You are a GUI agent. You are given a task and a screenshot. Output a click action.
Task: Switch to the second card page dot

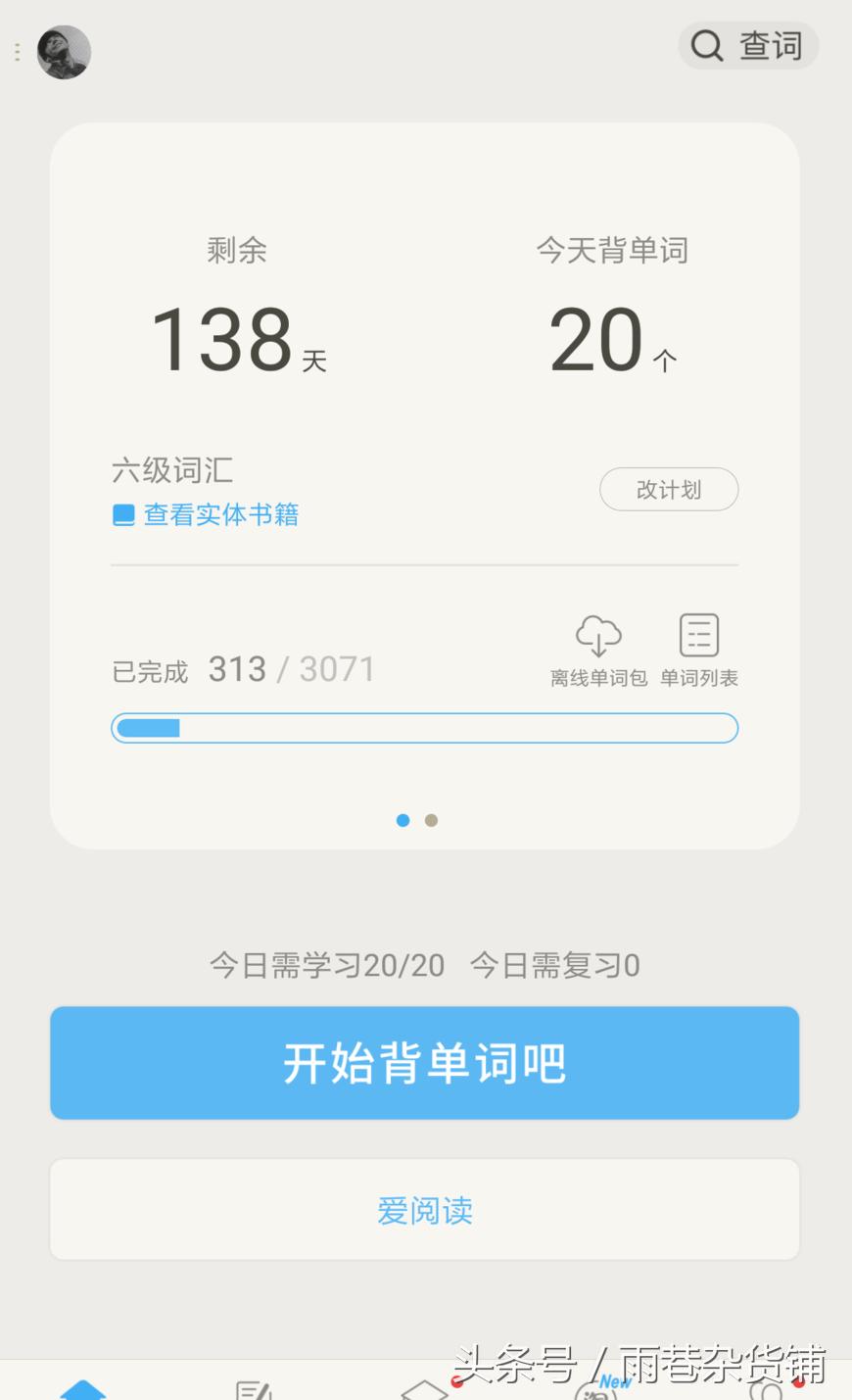click(x=431, y=820)
